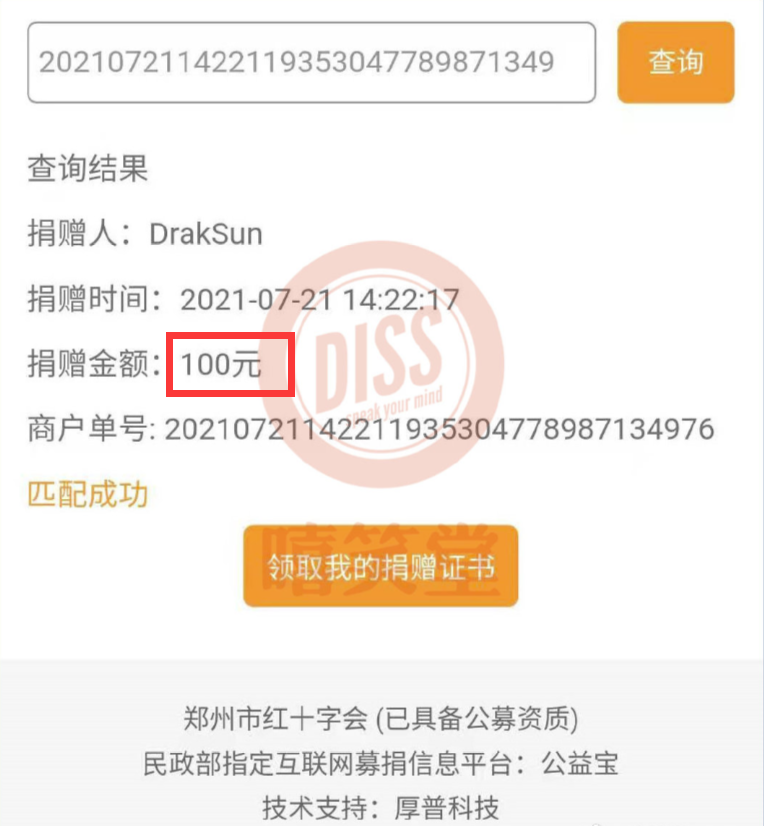This screenshot has height=826, width=764.
Task: Click the 捐赠人 donor label
Action: point(70,233)
